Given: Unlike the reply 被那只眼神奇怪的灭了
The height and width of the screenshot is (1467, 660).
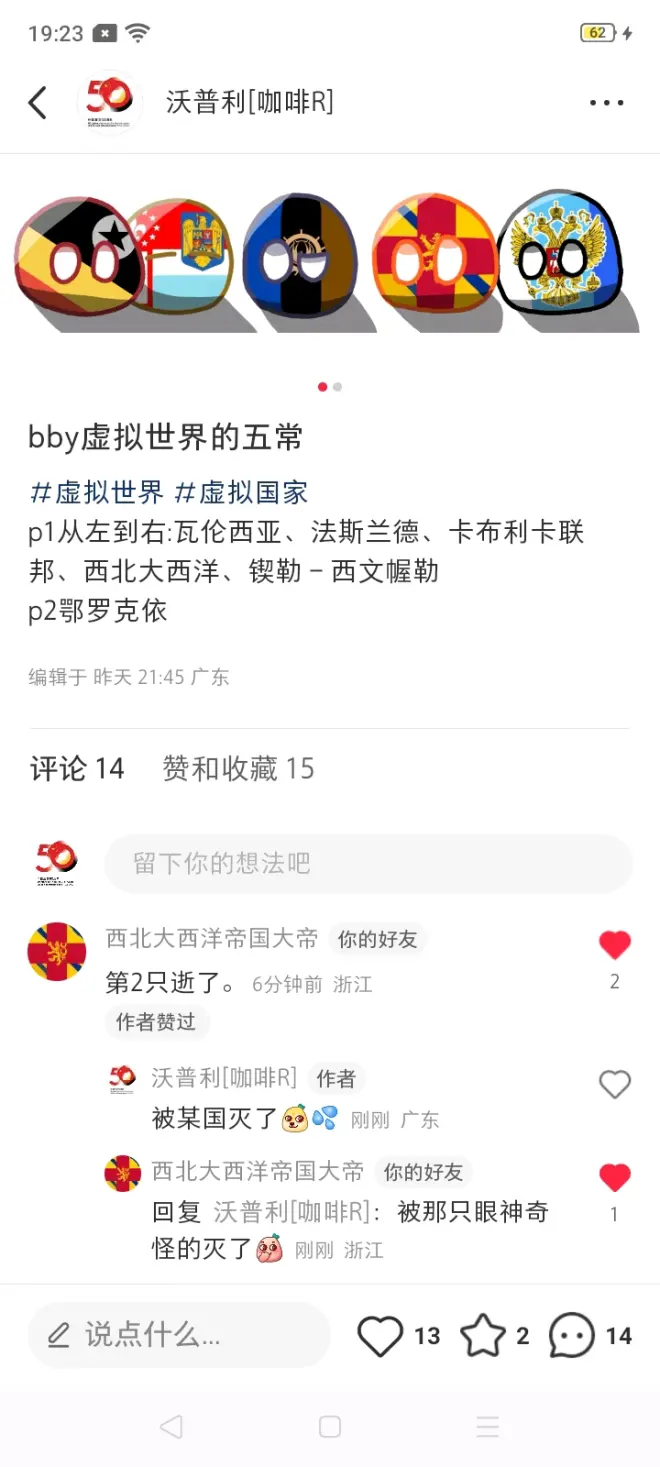Looking at the screenshot, I should point(614,1178).
